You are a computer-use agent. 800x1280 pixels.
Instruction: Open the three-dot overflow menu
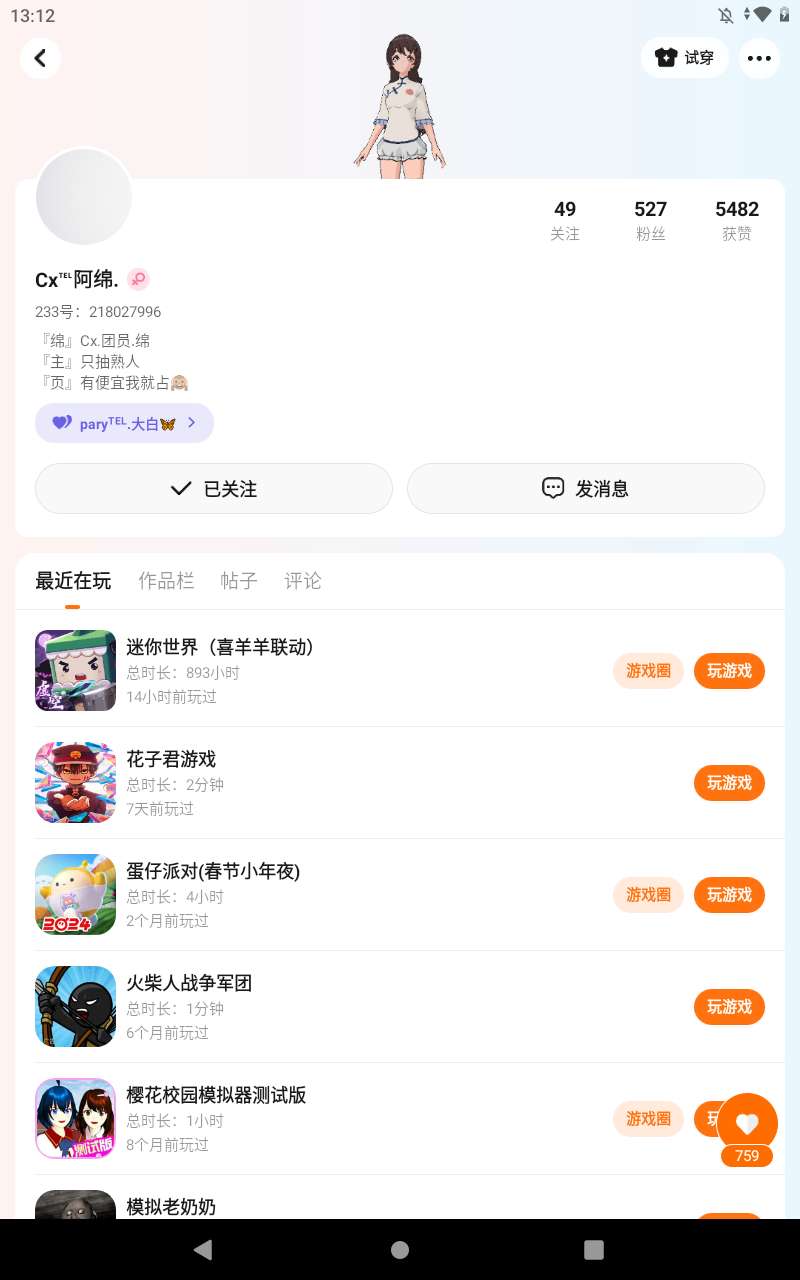tap(759, 58)
